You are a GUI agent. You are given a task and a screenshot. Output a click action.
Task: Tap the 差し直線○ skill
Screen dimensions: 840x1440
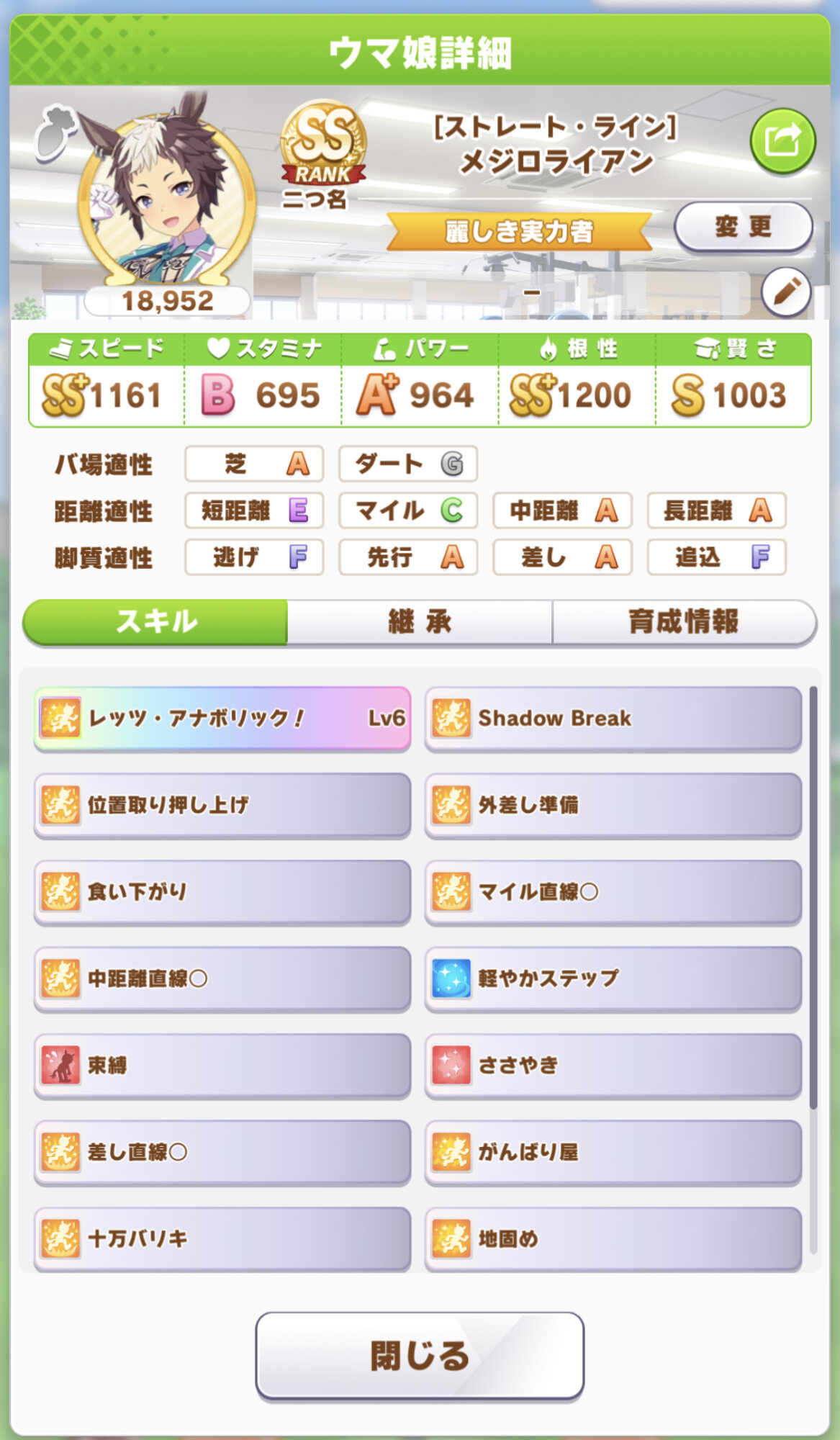click(222, 1152)
